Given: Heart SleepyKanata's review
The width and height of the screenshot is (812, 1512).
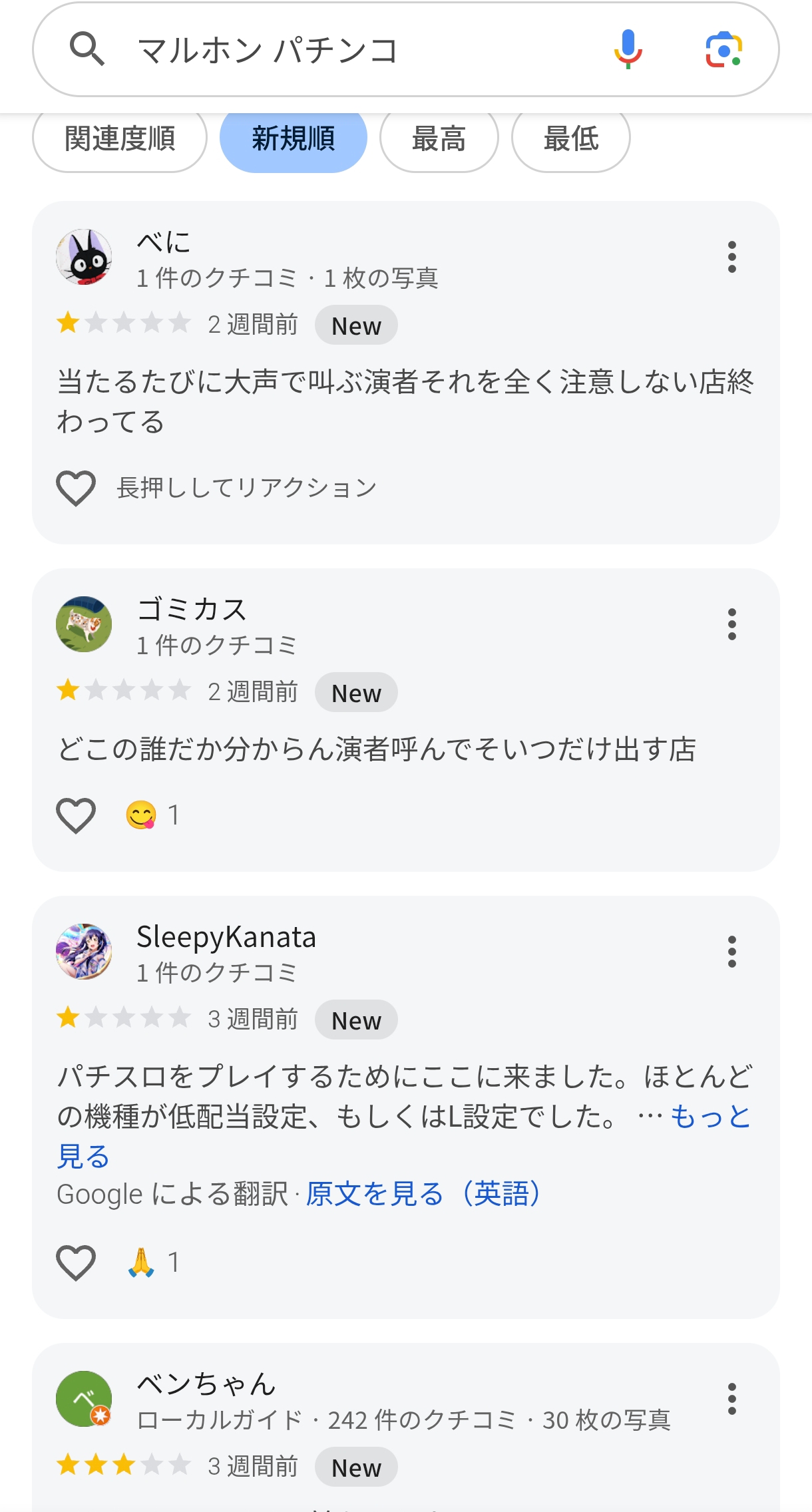Looking at the screenshot, I should (x=76, y=1262).
